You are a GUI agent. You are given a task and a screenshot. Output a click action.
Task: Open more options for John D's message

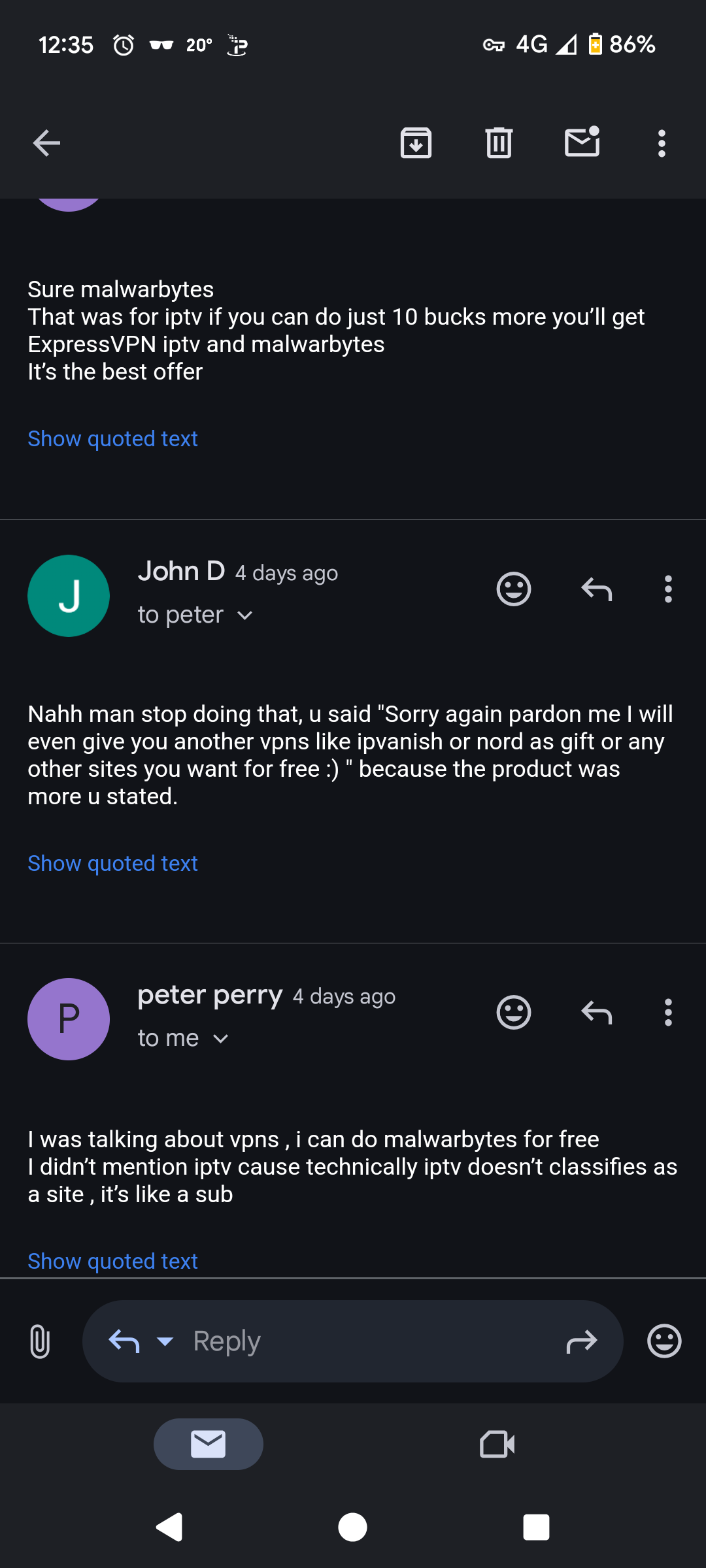point(667,589)
